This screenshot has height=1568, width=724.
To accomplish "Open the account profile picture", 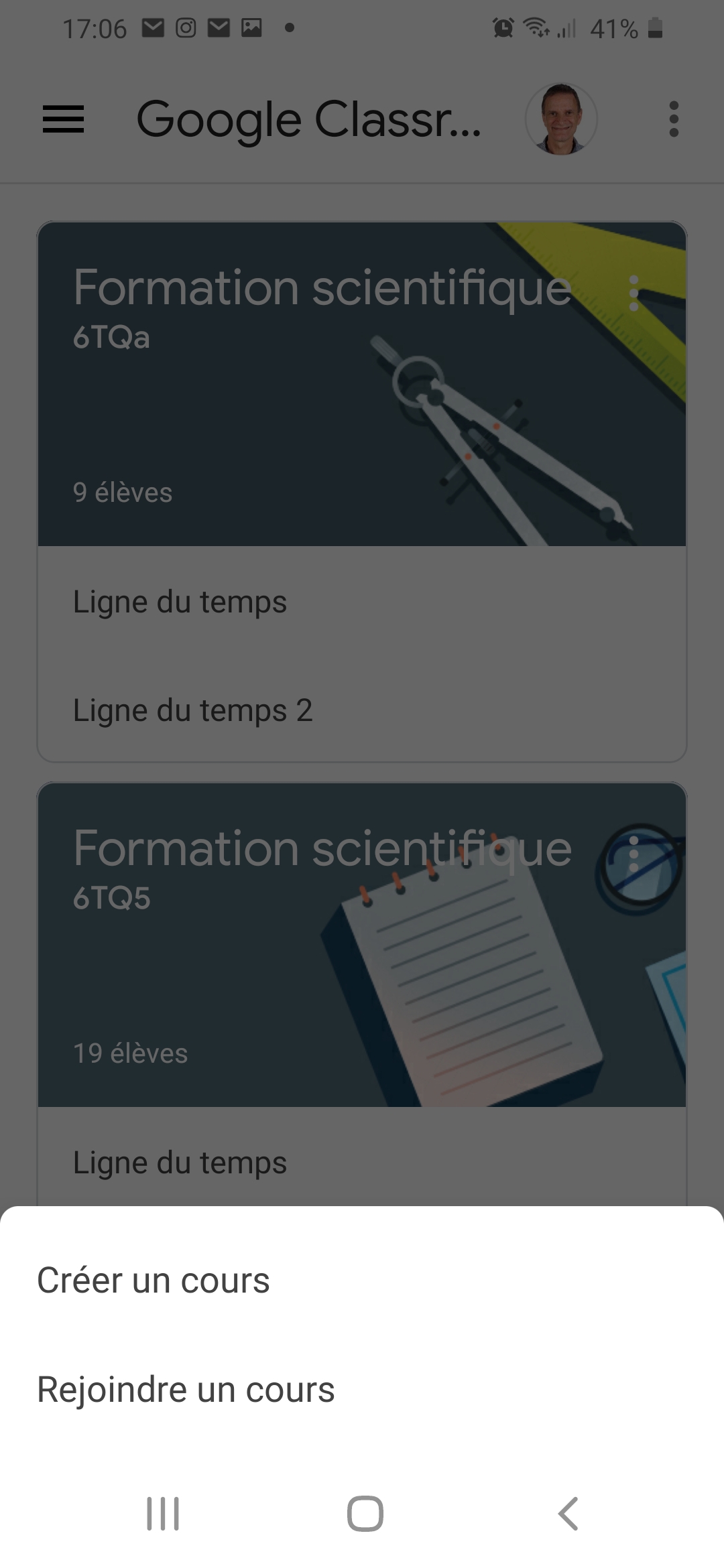I will click(x=561, y=119).
